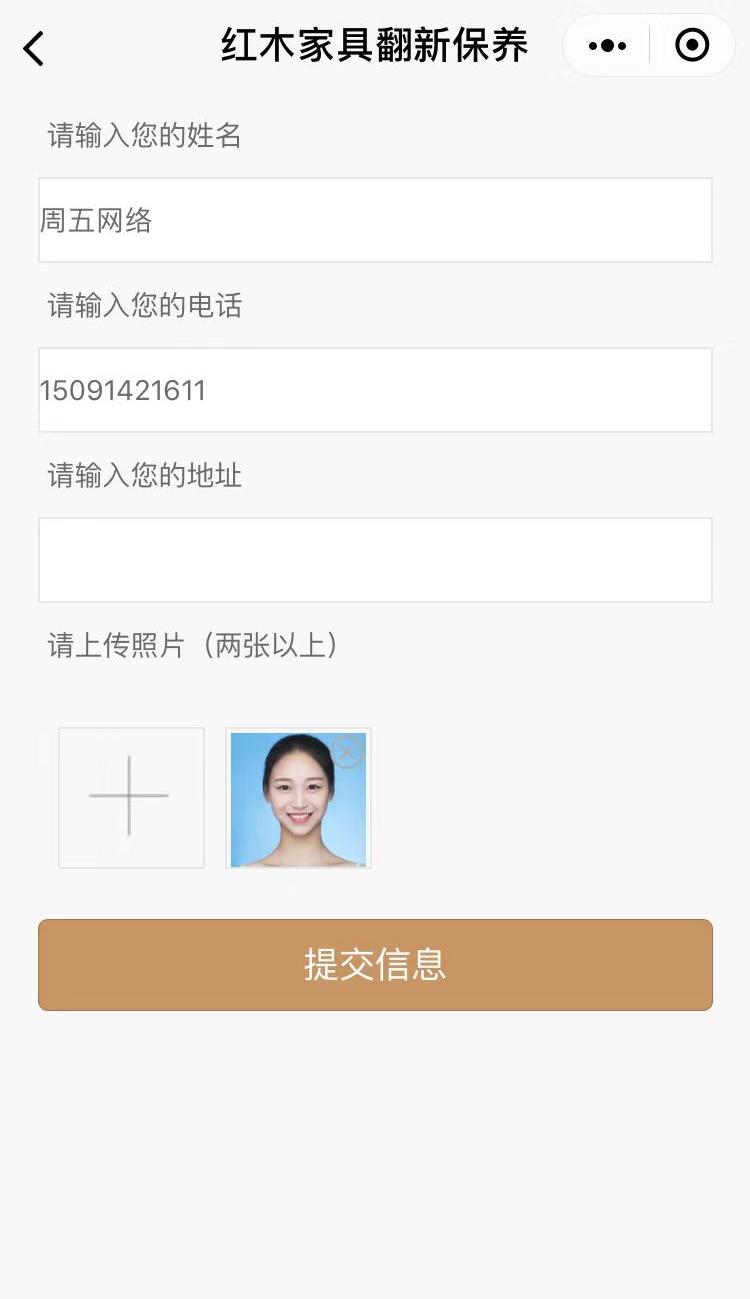Submit the form via 提交信息

pos(375,965)
